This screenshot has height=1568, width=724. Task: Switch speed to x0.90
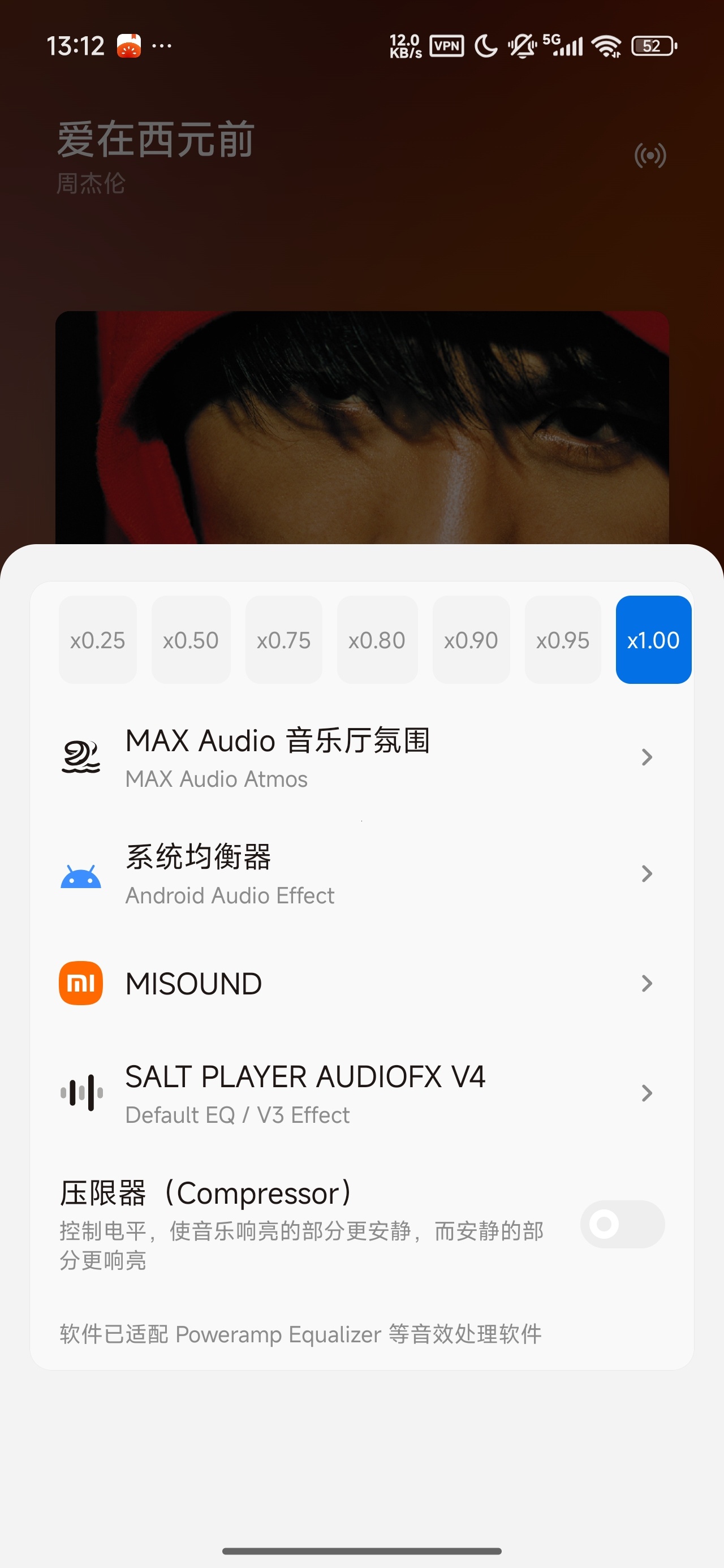pos(471,640)
